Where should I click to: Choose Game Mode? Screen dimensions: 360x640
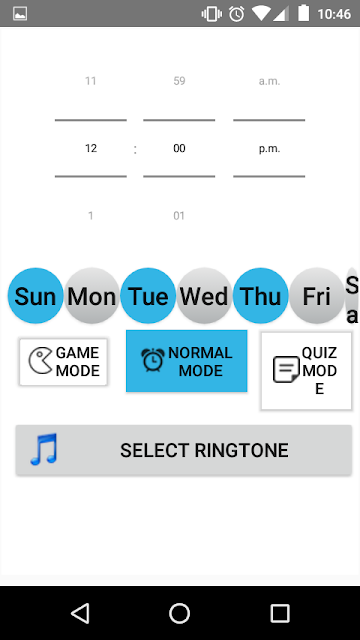click(63, 362)
